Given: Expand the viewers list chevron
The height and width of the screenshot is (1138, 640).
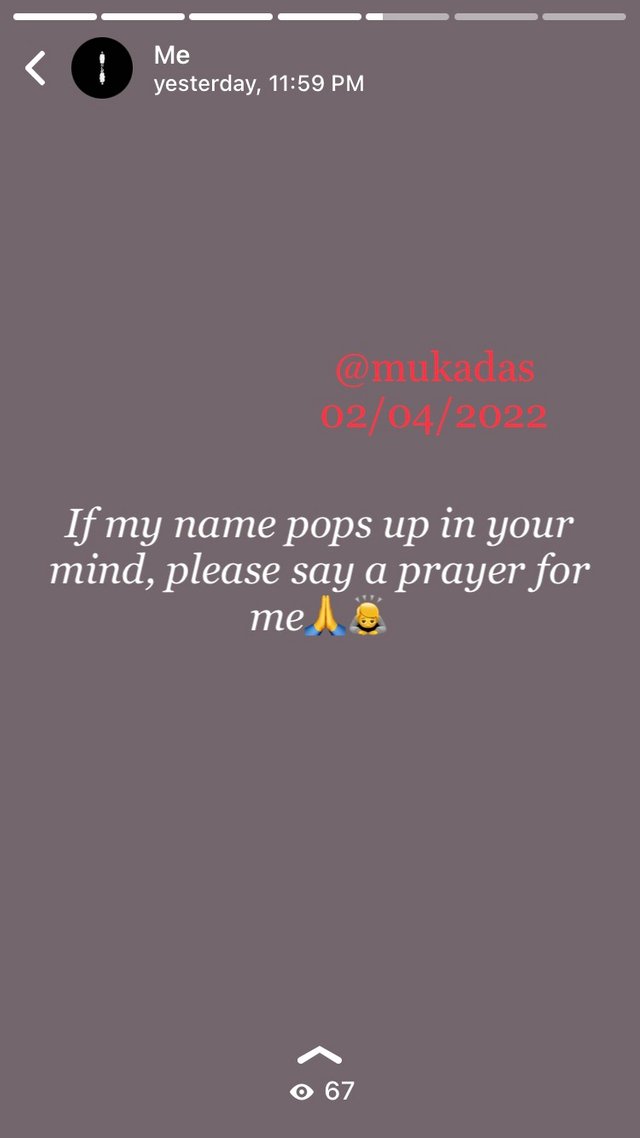Looking at the screenshot, I should pyautogui.click(x=320, y=1055).
